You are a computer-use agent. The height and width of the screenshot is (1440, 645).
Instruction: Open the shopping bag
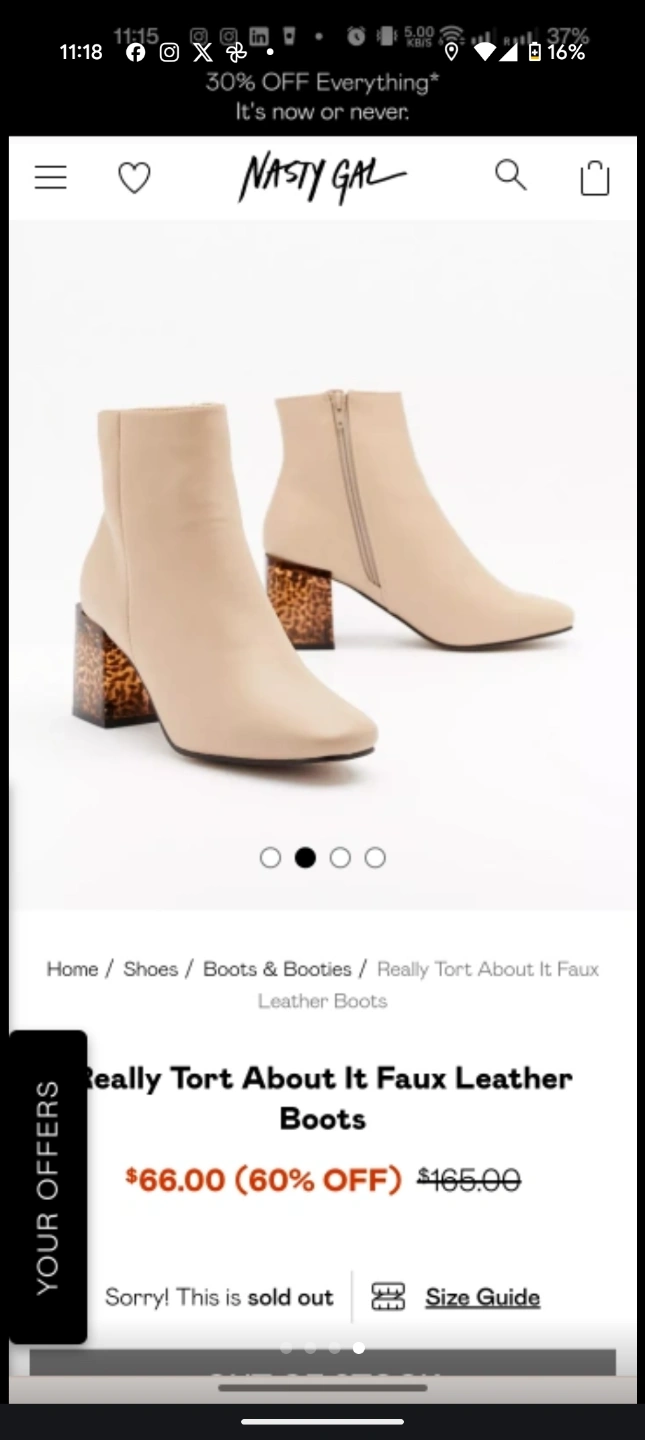pos(595,178)
